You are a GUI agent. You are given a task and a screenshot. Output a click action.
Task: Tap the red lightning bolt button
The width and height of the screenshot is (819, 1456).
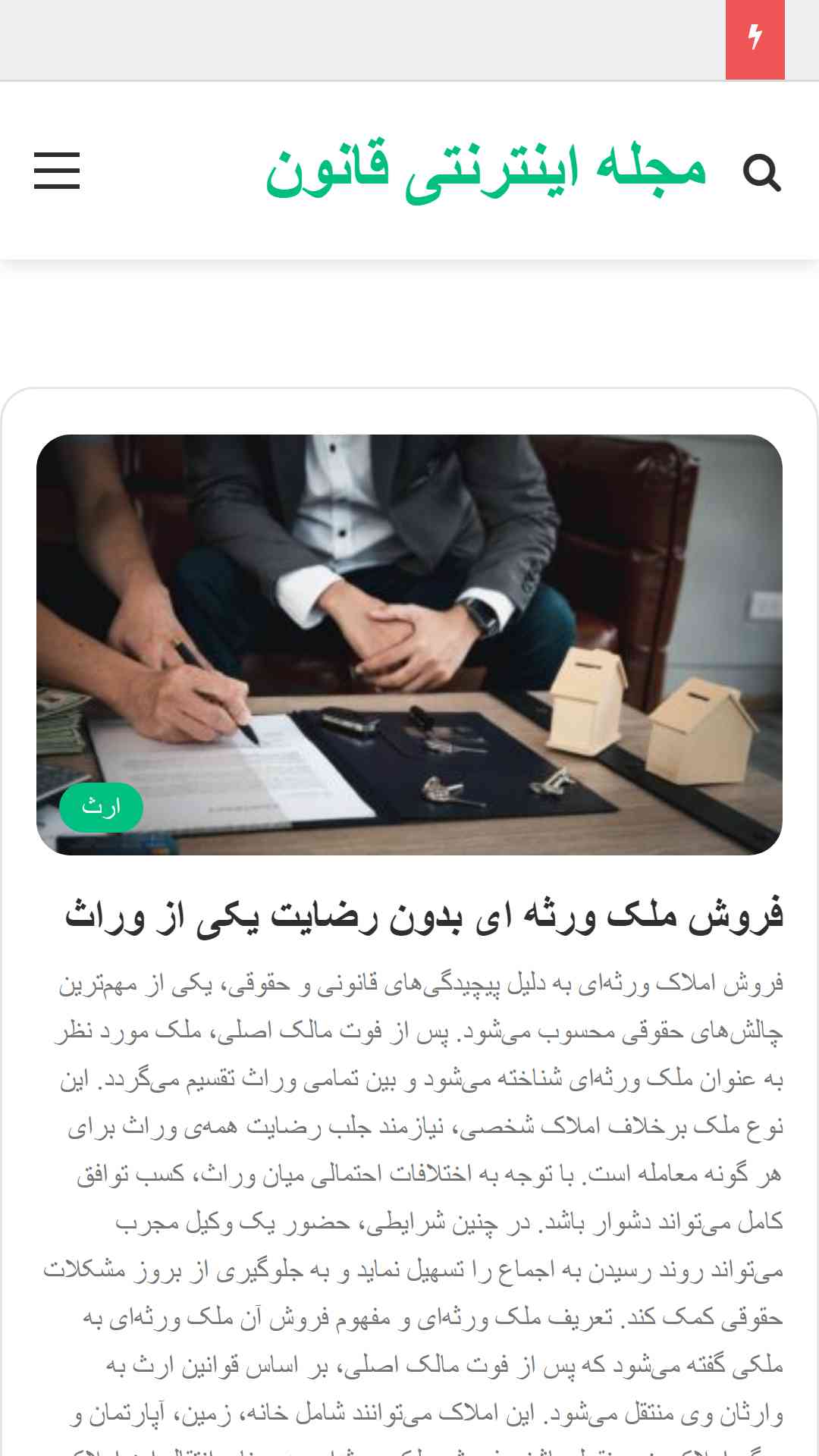pyautogui.click(x=755, y=39)
